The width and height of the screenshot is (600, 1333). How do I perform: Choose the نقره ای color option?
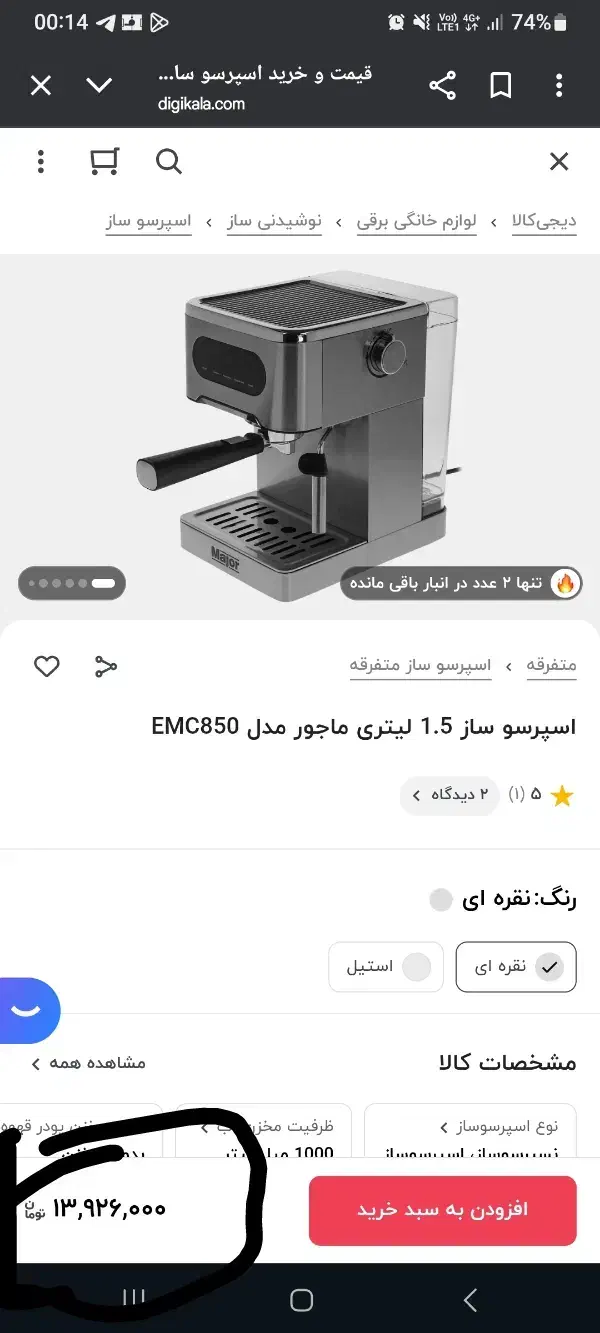pyautogui.click(x=516, y=967)
